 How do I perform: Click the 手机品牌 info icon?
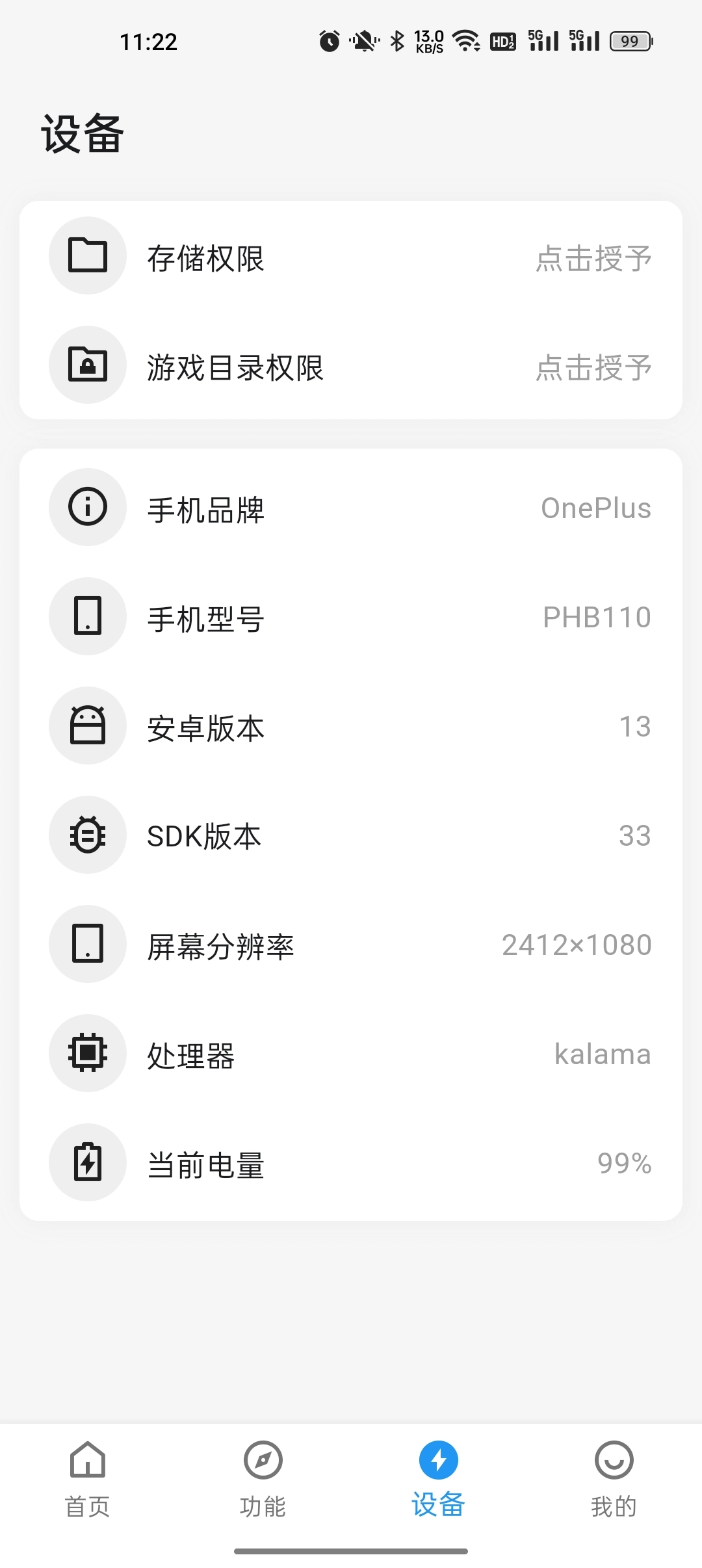tap(88, 508)
